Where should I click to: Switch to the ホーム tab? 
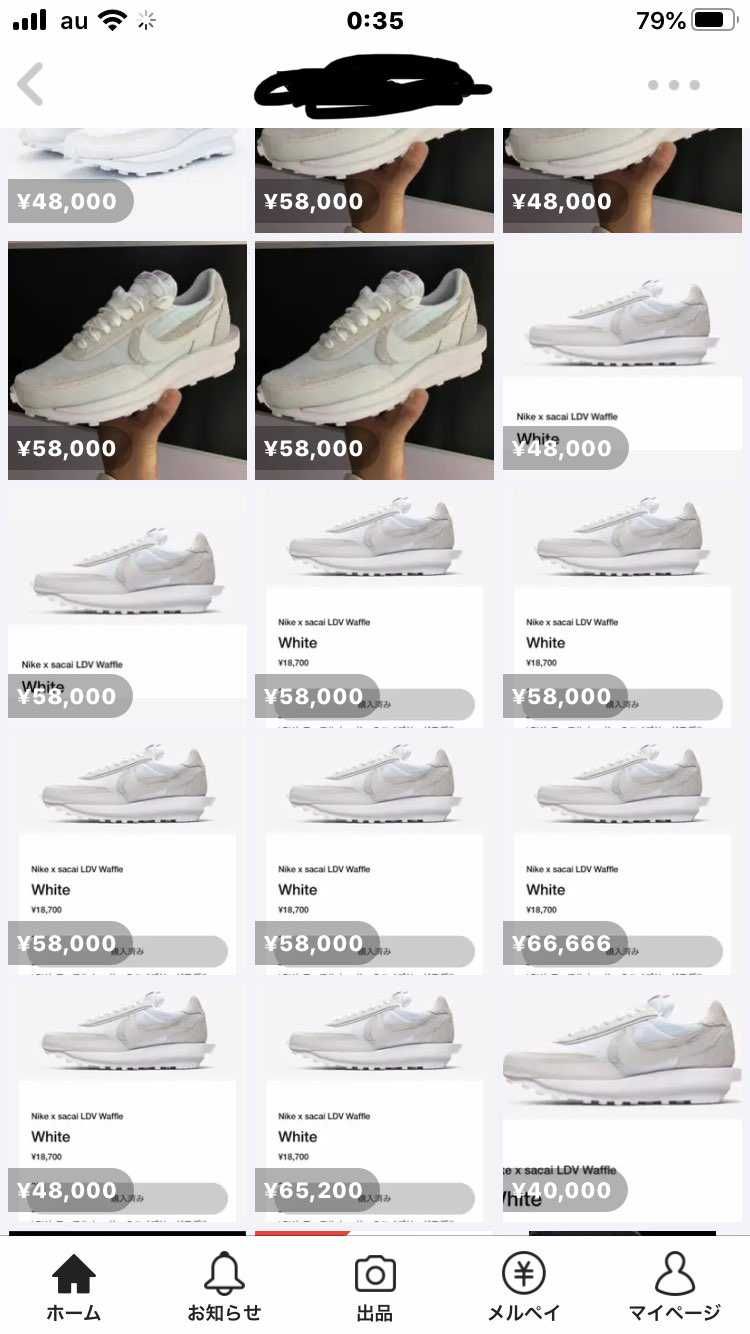click(74, 1287)
